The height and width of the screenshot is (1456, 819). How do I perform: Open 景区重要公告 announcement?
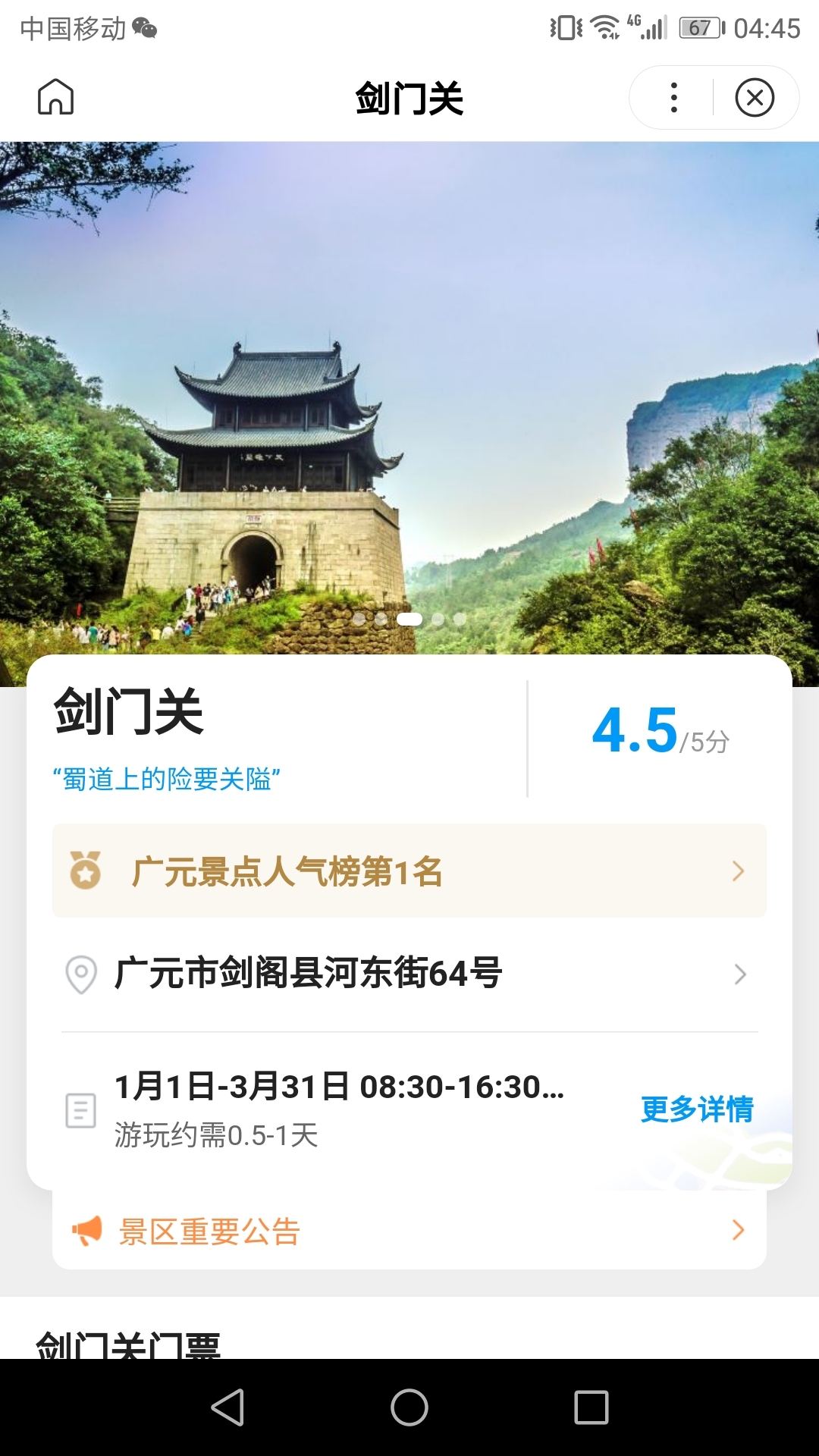click(409, 1231)
